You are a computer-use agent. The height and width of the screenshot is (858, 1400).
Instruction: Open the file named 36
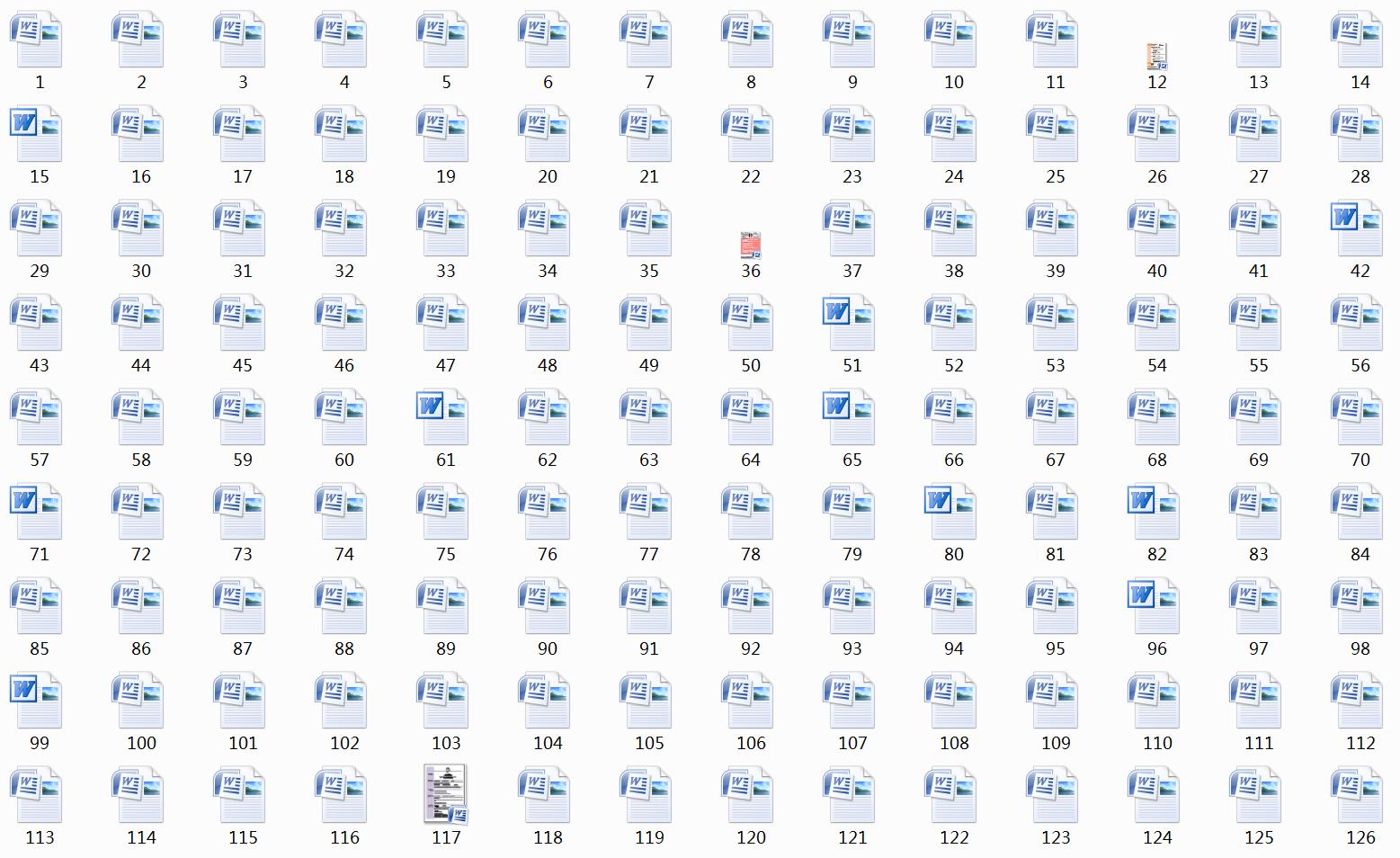pyautogui.click(x=751, y=246)
